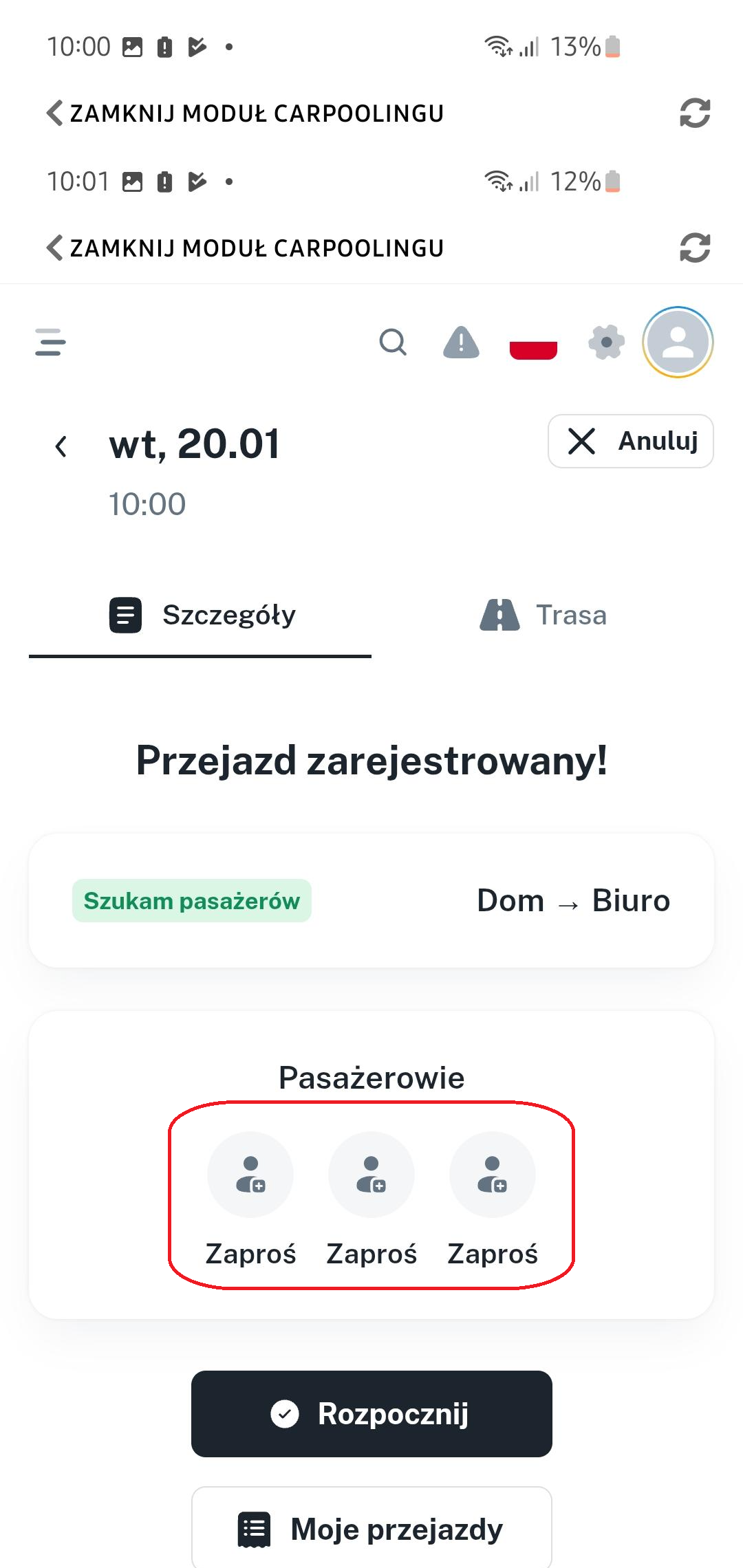This screenshot has height=1568, width=743.
Task: Start the ride with Rozpocznij
Action: [371, 1414]
